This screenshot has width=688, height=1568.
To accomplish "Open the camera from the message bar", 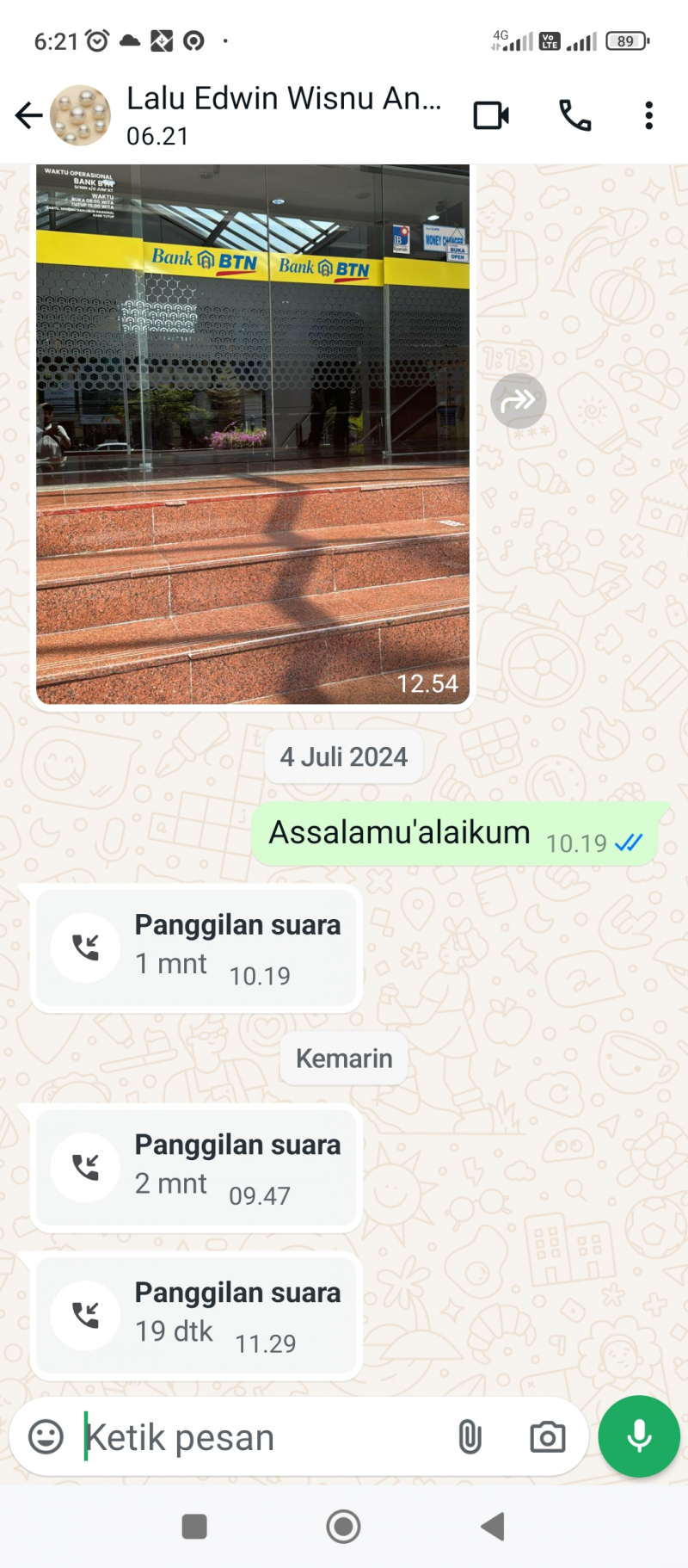I will tap(547, 1436).
